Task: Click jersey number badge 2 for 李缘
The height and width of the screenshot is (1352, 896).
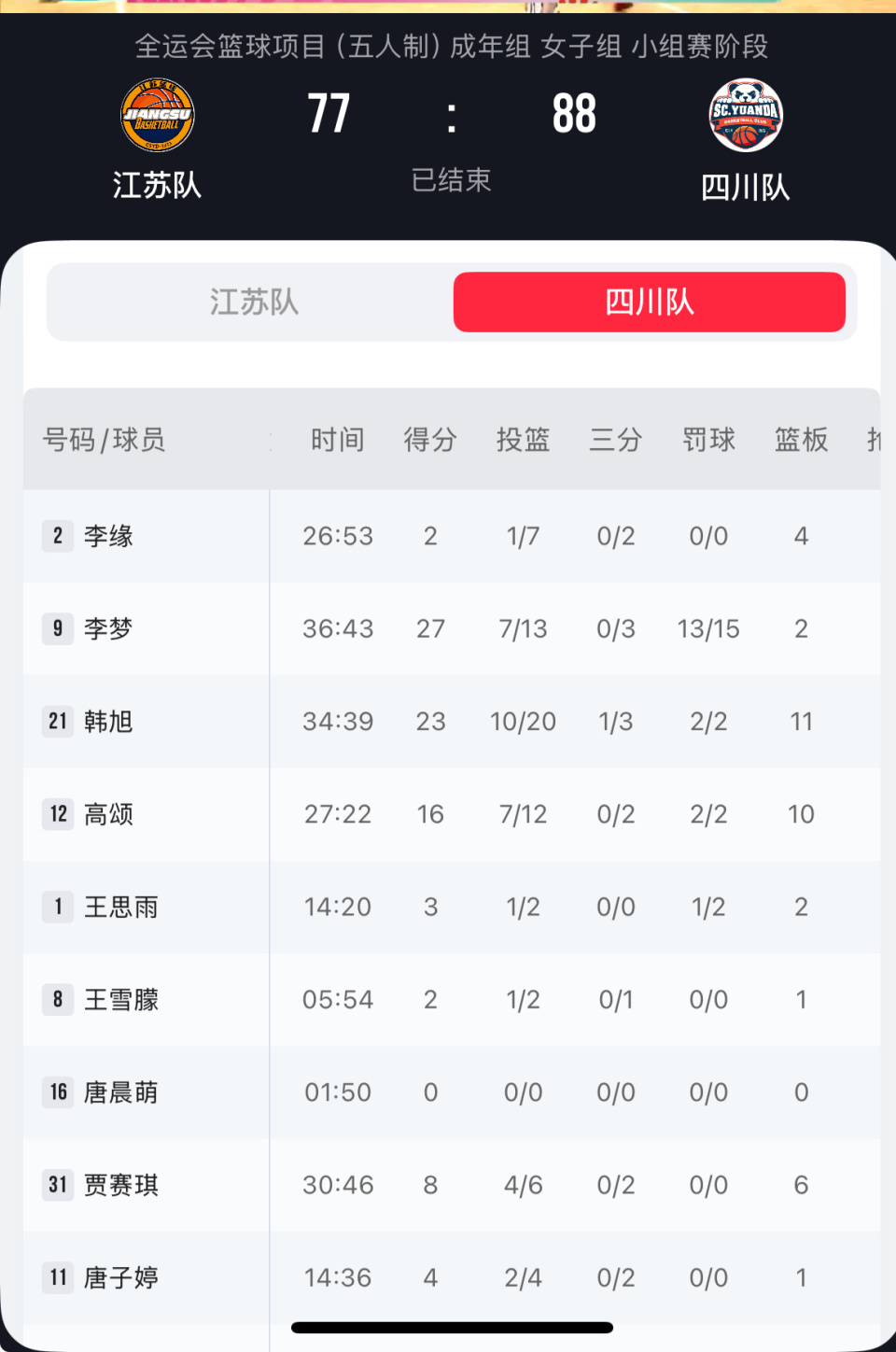Action: (57, 536)
